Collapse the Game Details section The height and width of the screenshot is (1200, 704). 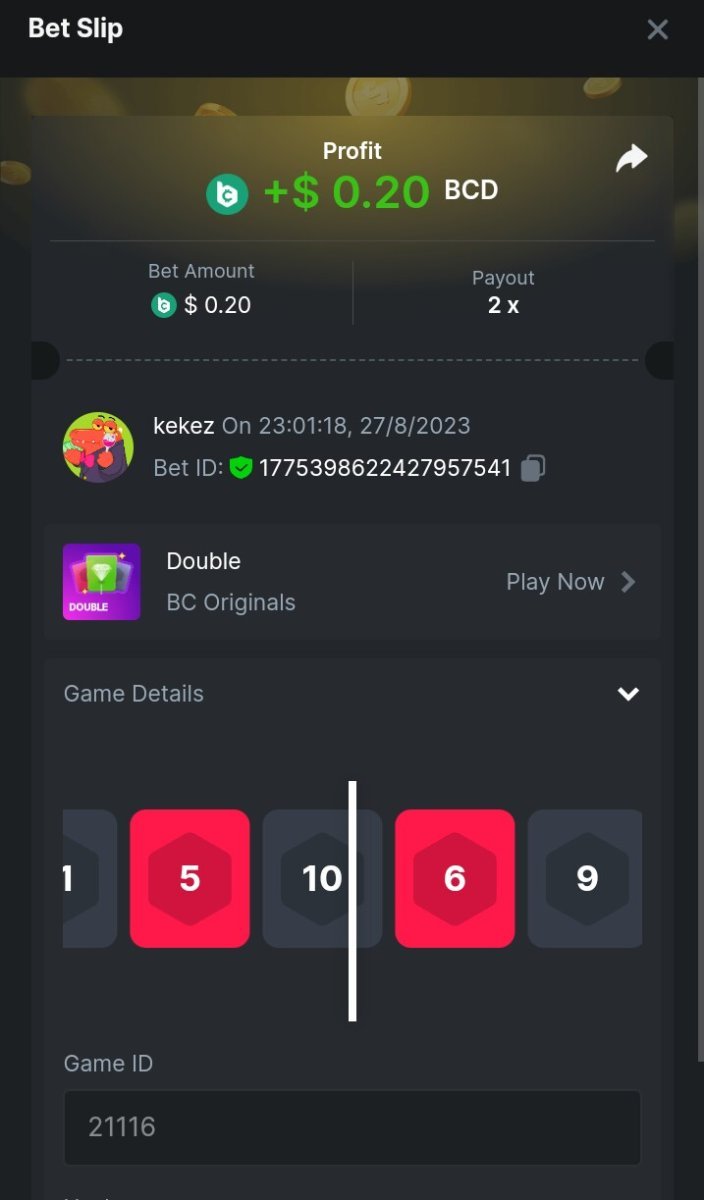point(628,694)
